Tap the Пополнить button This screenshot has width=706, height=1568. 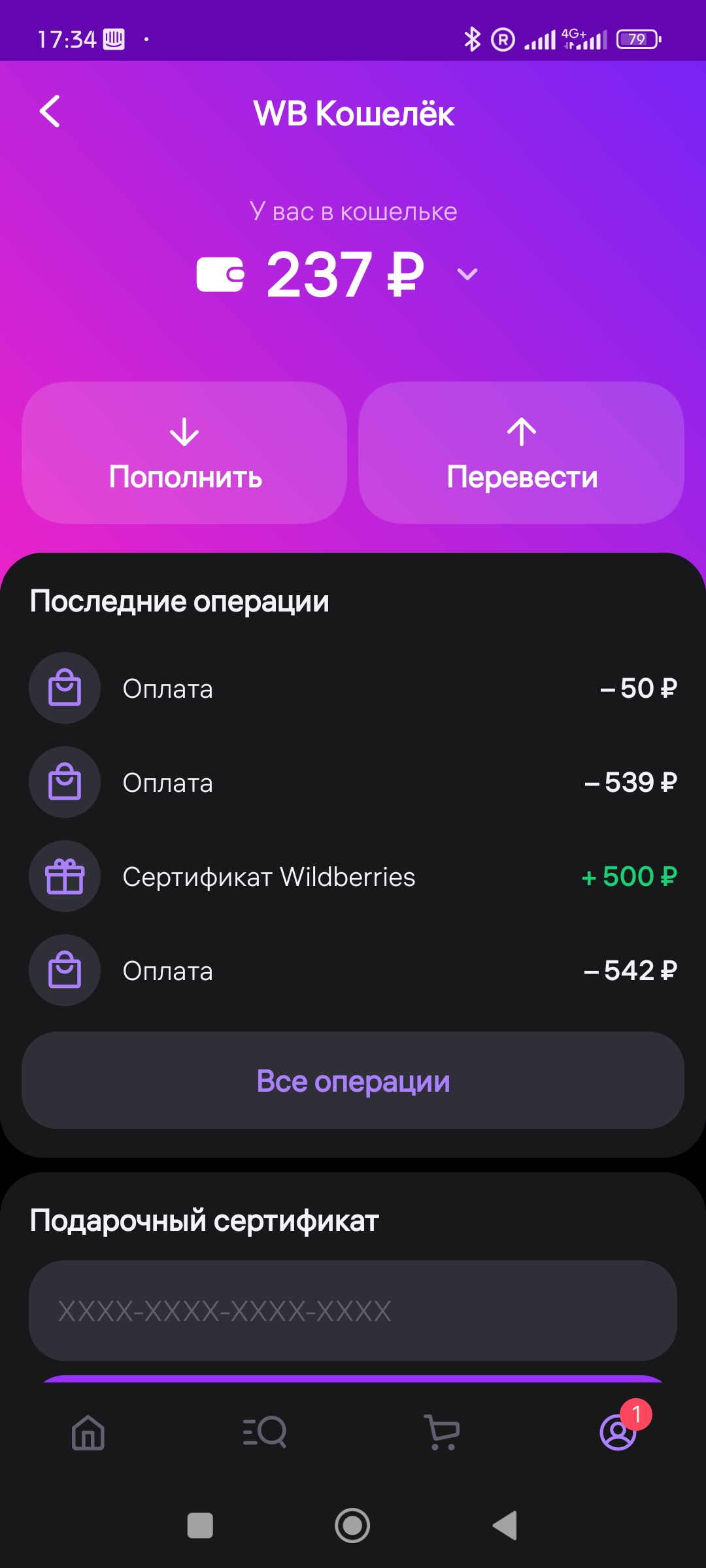coord(184,453)
